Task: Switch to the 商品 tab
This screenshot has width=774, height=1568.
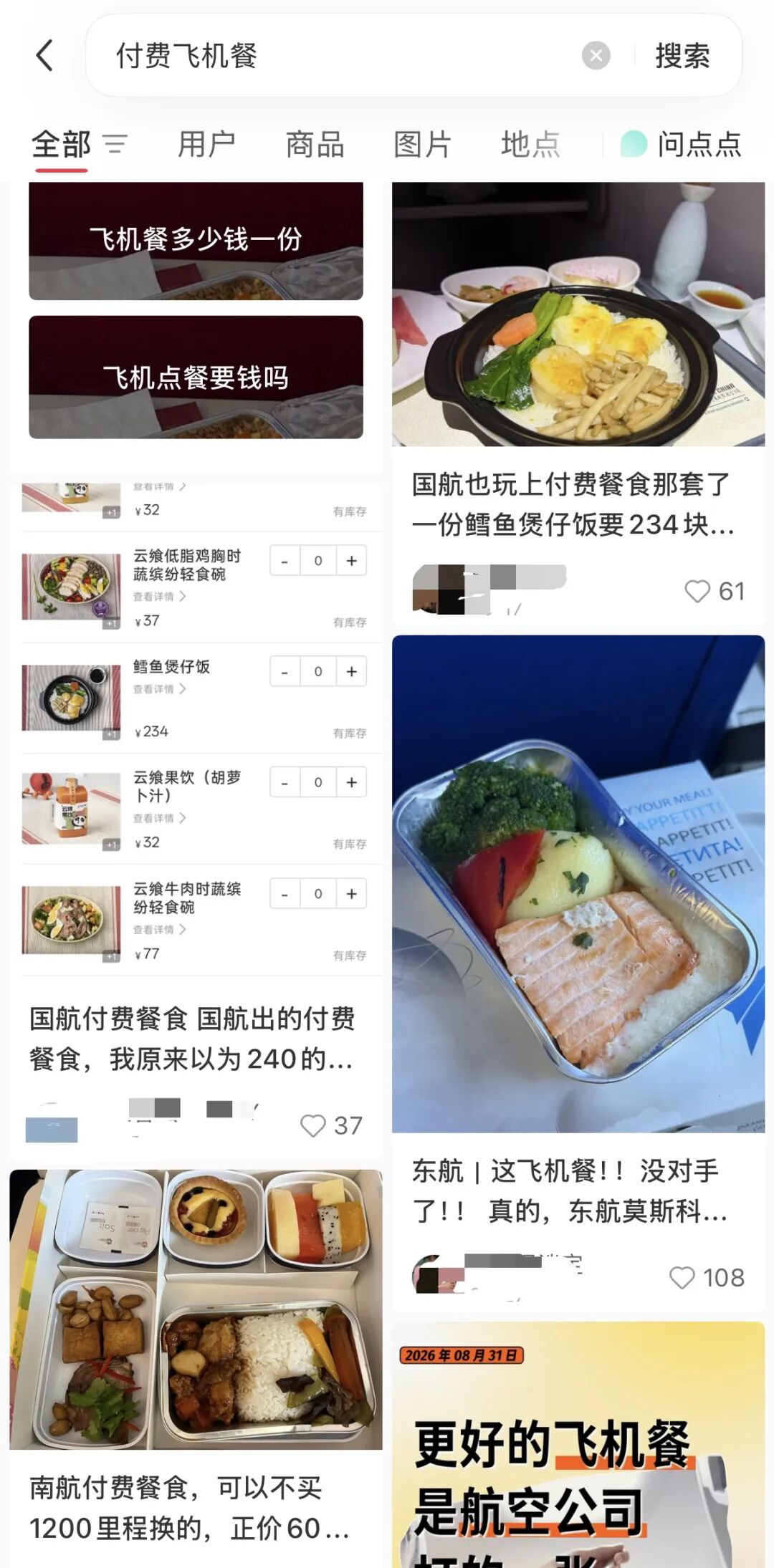Action: (315, 144)
